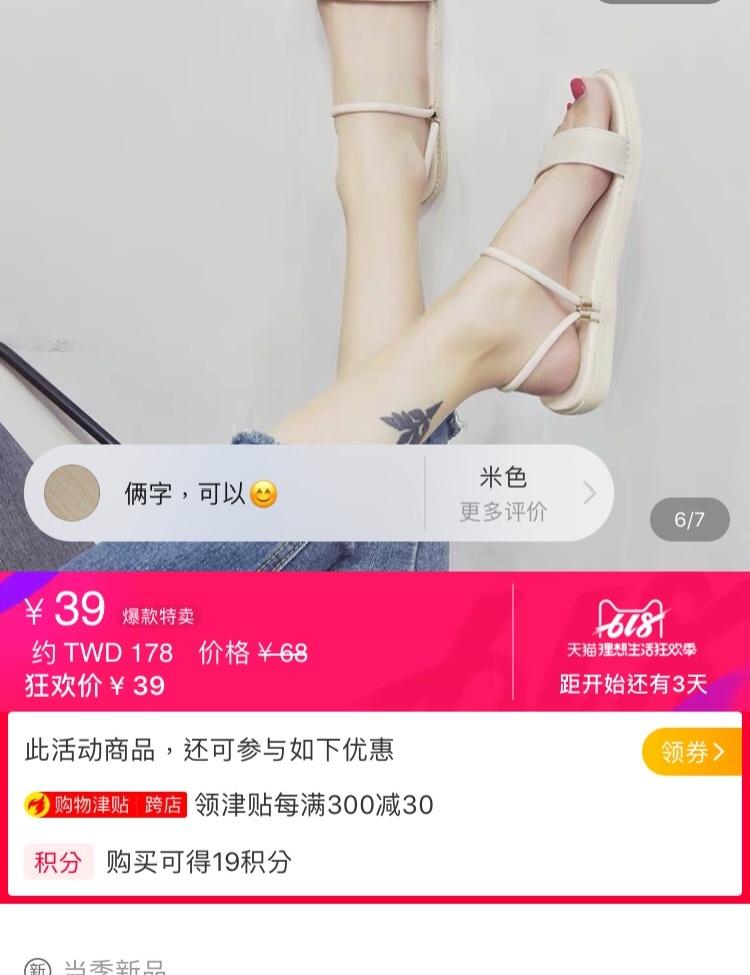Tap the 领券 coupon button
This screenshot has width=750, height=975.
tap(691, 752)
